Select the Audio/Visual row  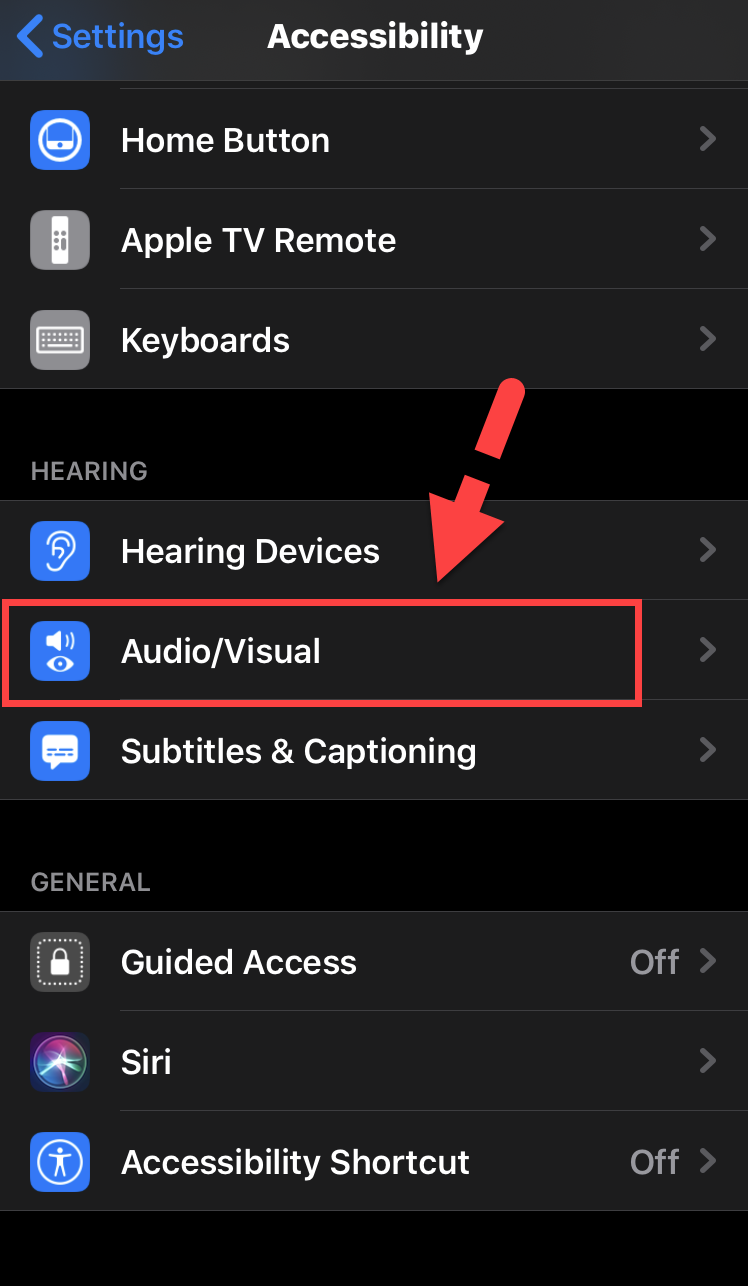coord(374,651)
